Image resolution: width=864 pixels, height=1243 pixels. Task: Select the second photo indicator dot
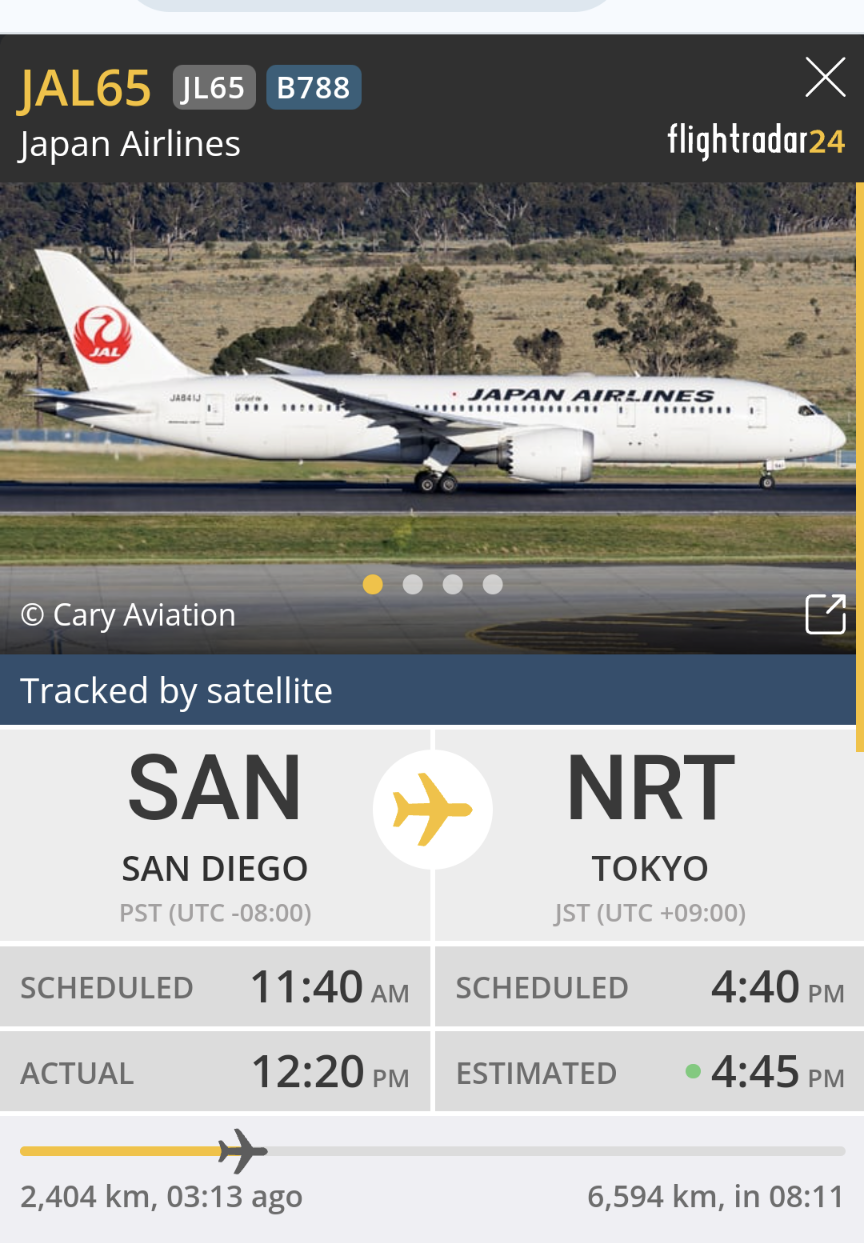[413, 584]
